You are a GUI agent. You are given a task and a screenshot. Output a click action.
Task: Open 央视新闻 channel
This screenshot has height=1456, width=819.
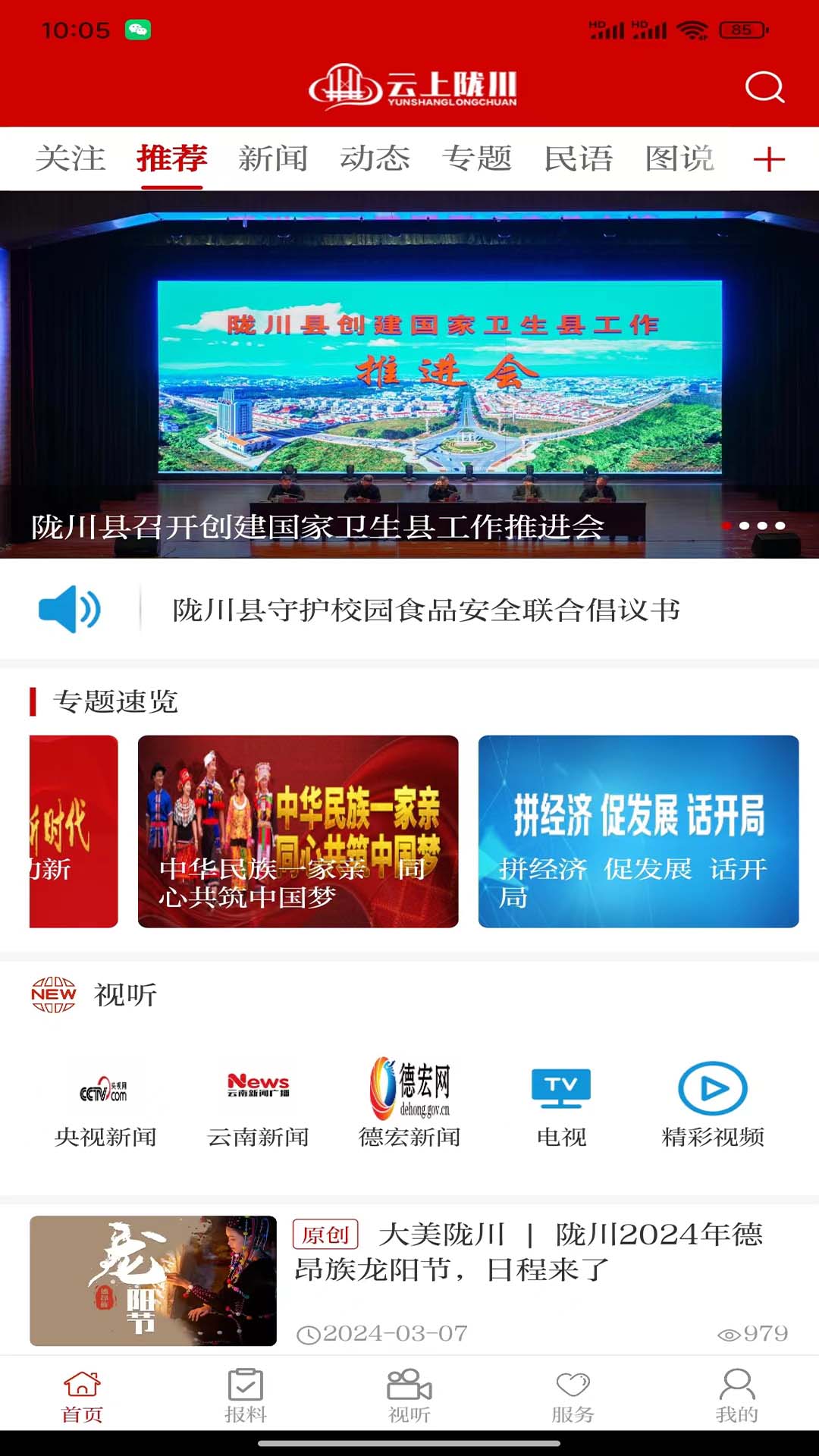105,1103
